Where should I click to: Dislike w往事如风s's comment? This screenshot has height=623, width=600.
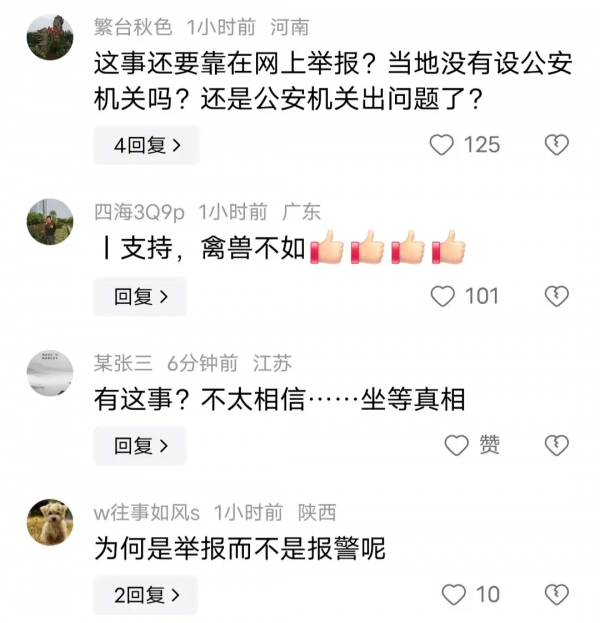556,595
